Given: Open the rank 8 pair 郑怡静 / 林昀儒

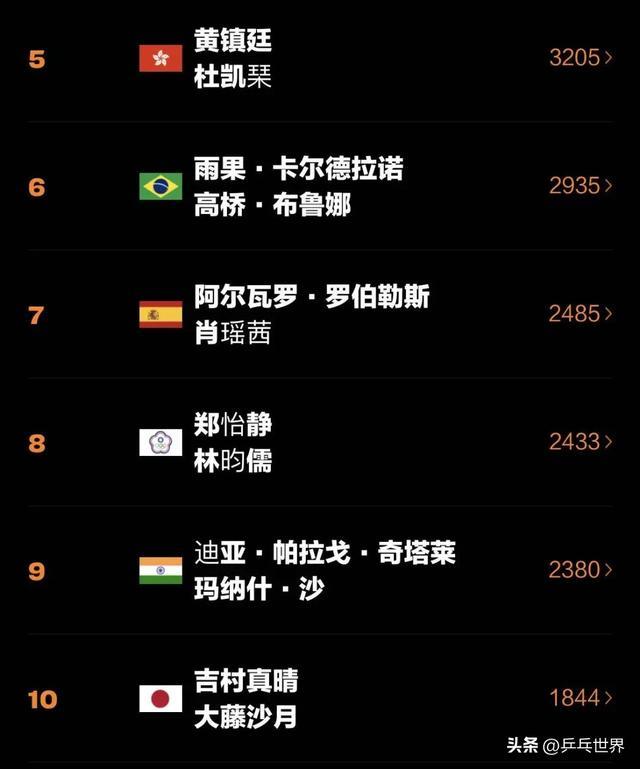Looking at the screenshot, I should (320, 442).
